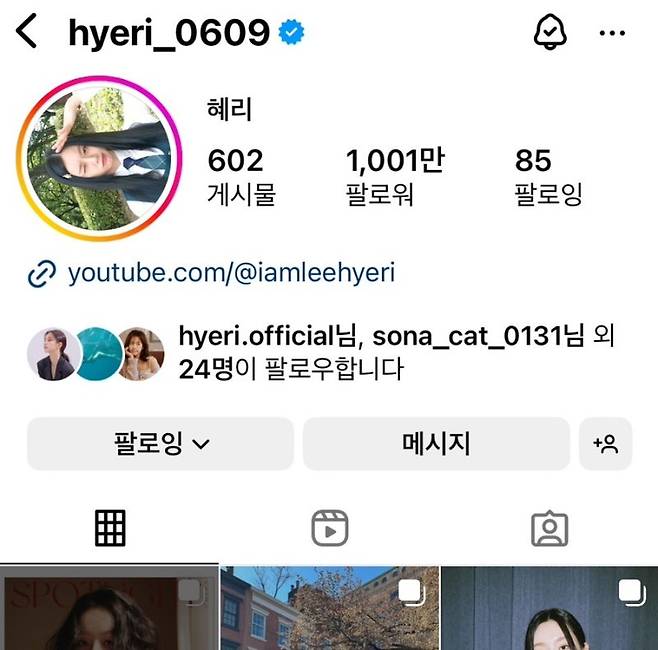Switch to the posts grid tab

110,527
